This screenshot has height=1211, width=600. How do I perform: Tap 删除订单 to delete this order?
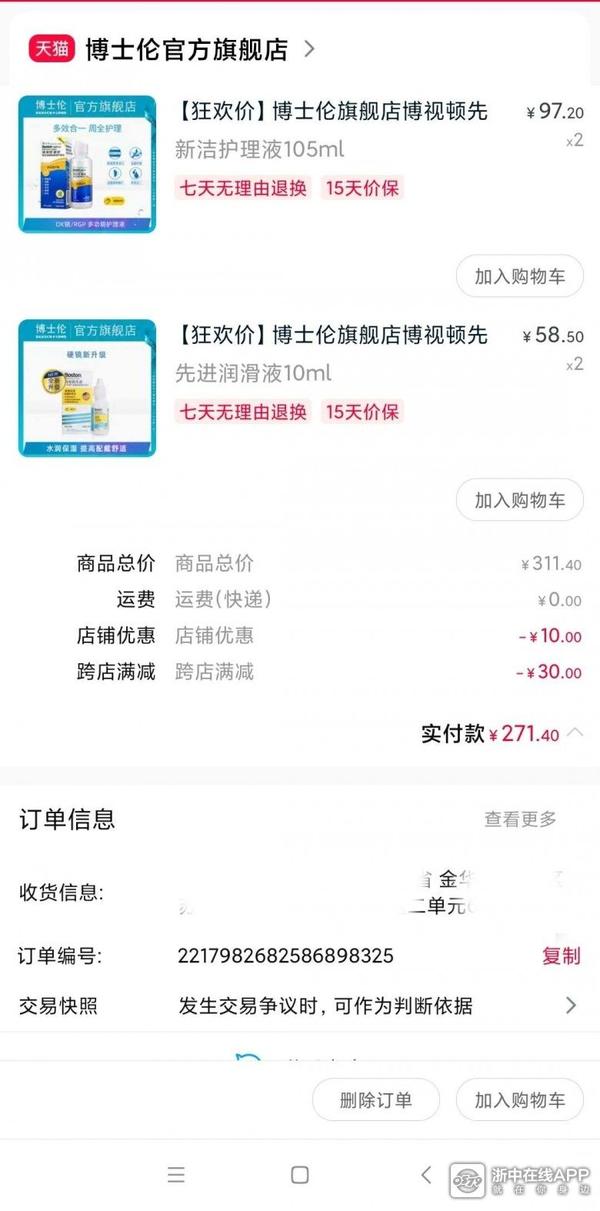375,1100
